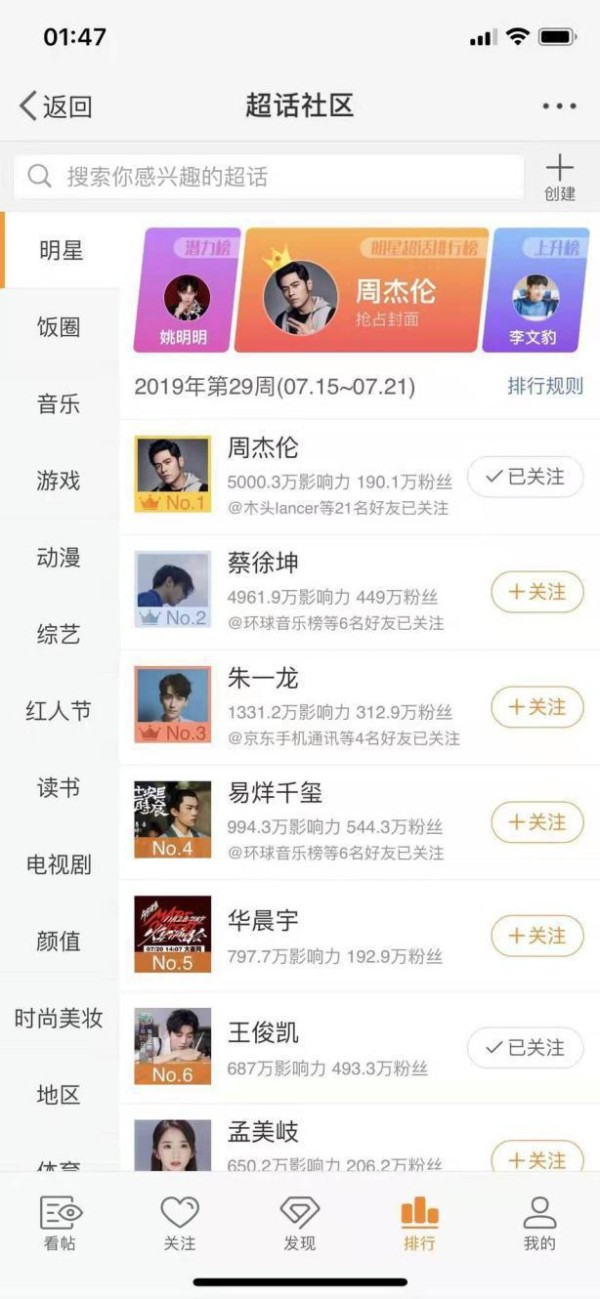Switch to the 音乐 category
The height and width of the screenshot is (1299, 600).
pos(59,404)
